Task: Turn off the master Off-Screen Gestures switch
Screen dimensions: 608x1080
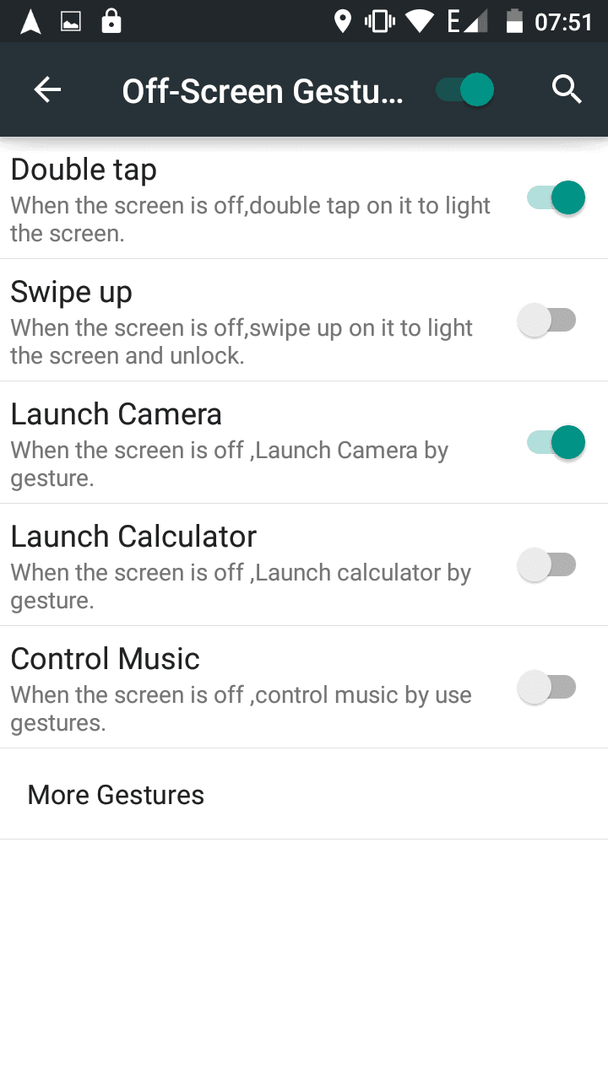Action: 465,90
